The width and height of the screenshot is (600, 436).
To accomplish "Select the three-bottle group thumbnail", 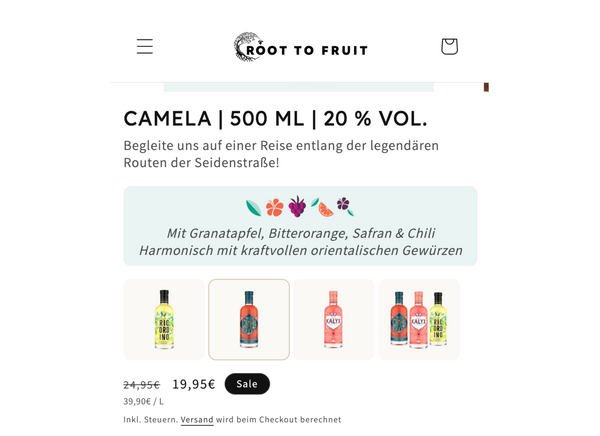I will coord(419,319).
